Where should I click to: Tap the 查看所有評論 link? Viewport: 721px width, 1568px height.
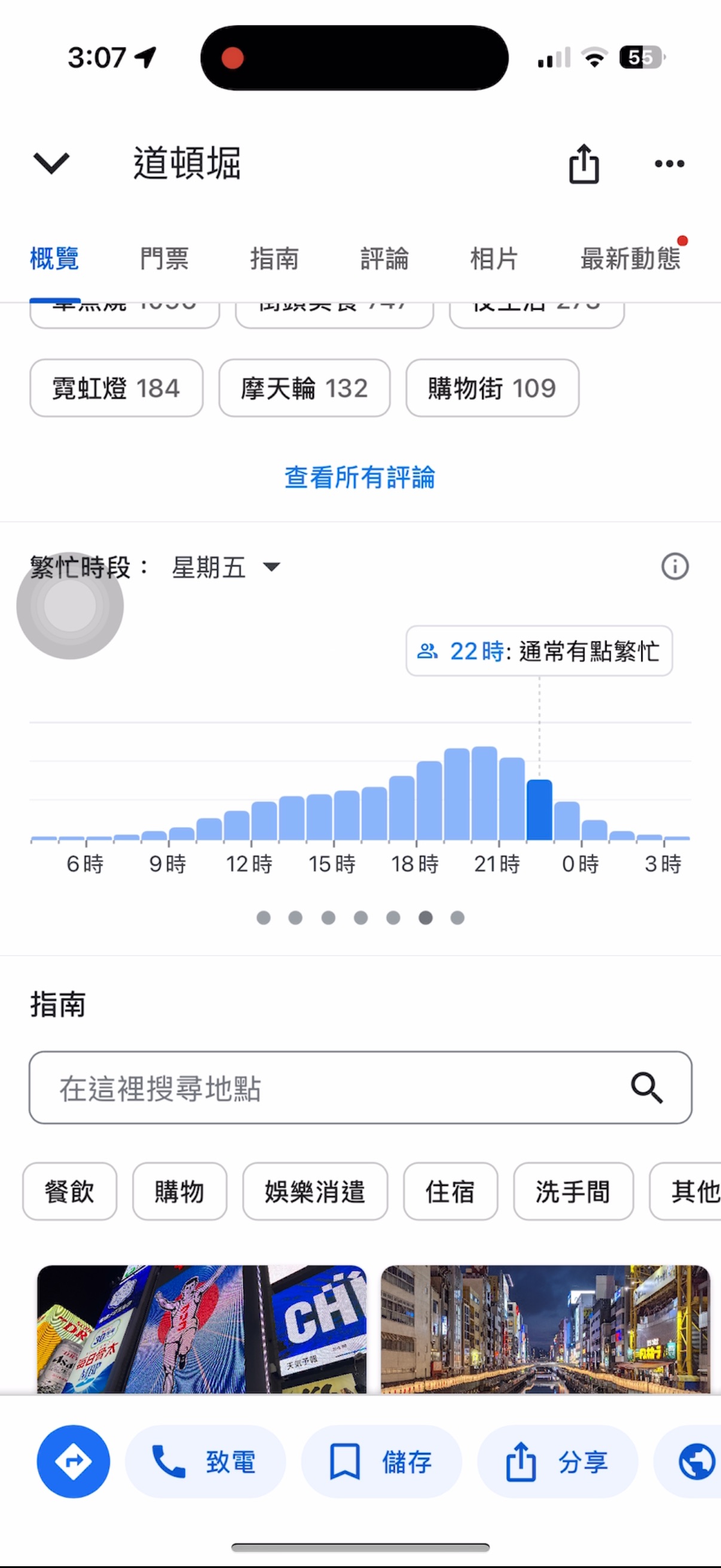[360, 478]
